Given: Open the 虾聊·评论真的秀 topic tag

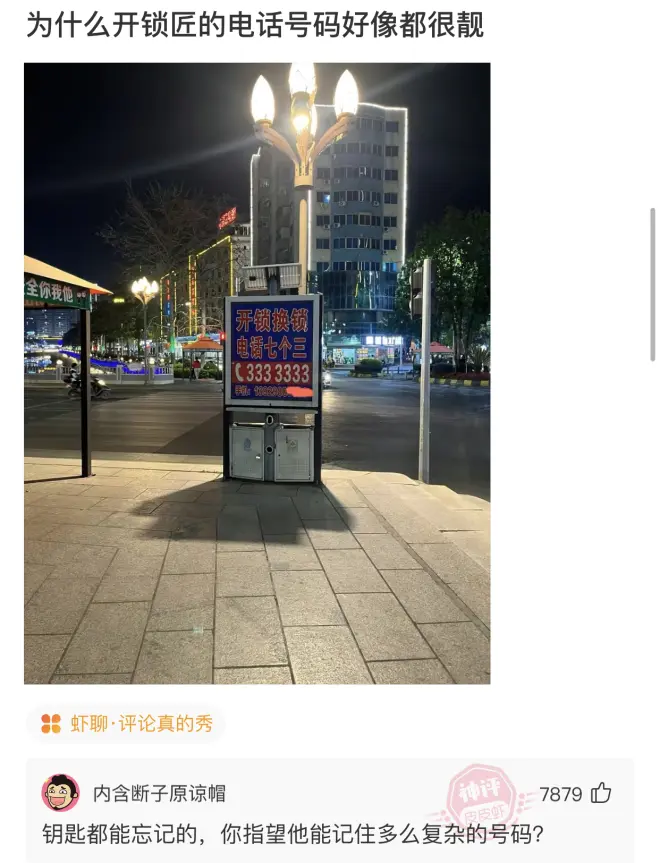Looking at the screenshot, I should coord(127,724).
